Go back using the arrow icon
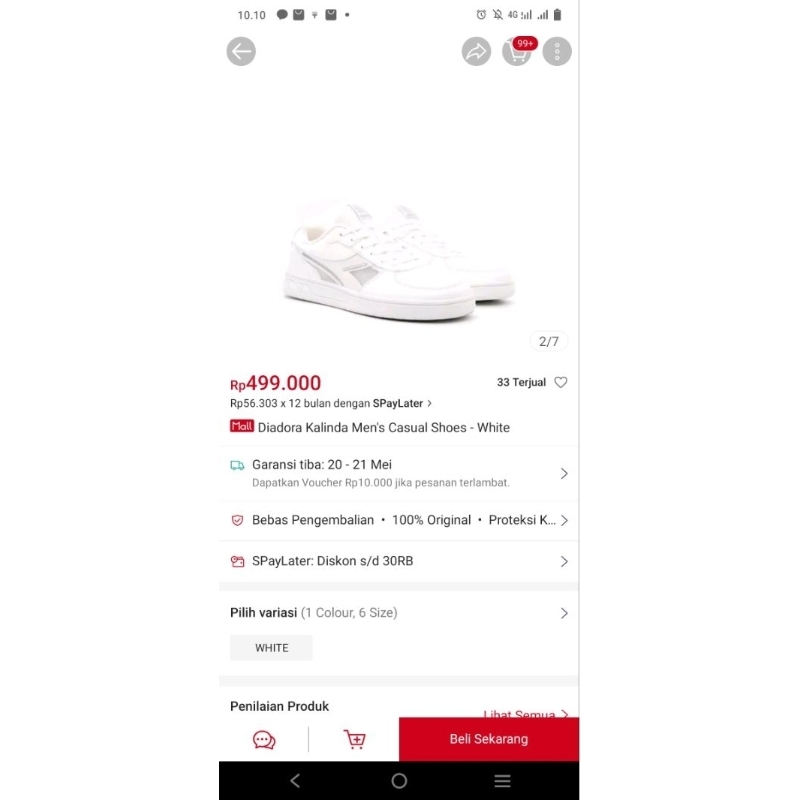Screen dimensions: 800x800 point(241,52)
